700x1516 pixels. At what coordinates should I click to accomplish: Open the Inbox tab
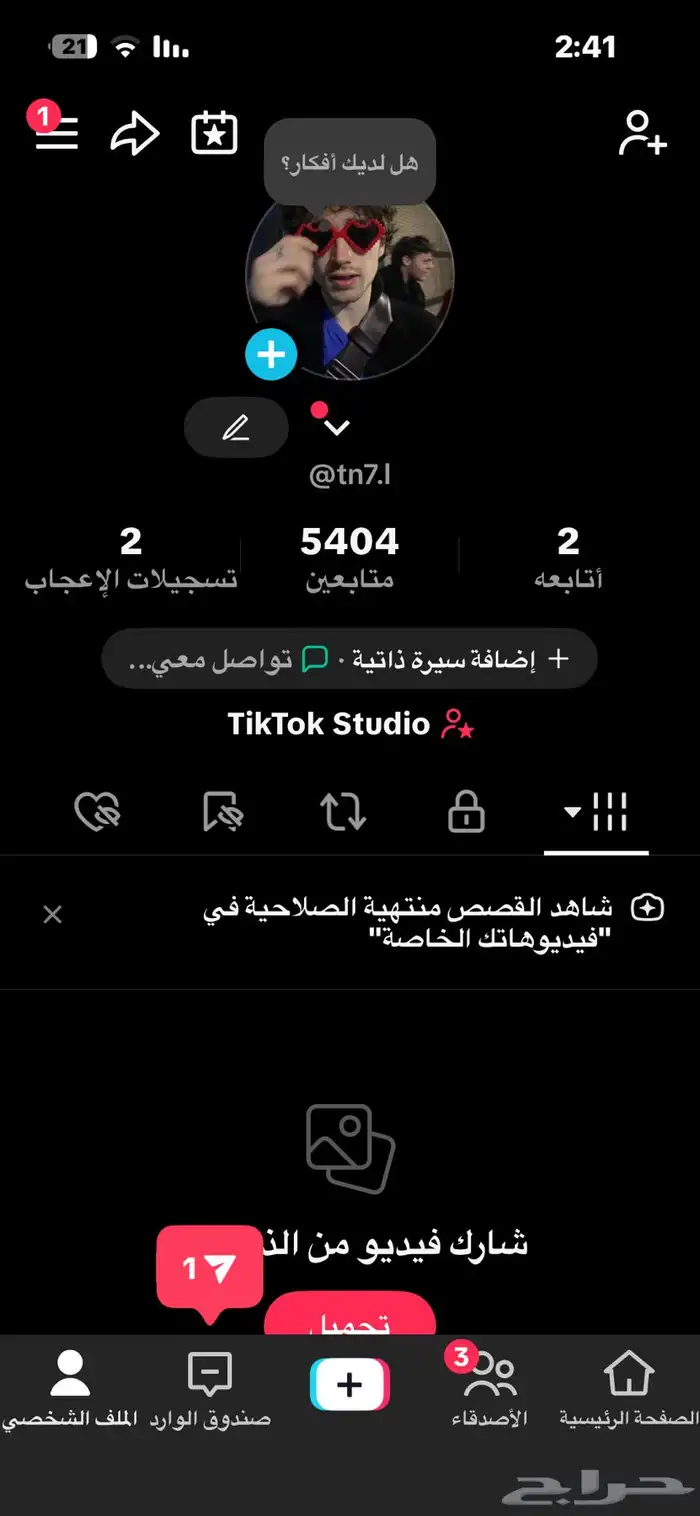click(x=210, y=1387)
